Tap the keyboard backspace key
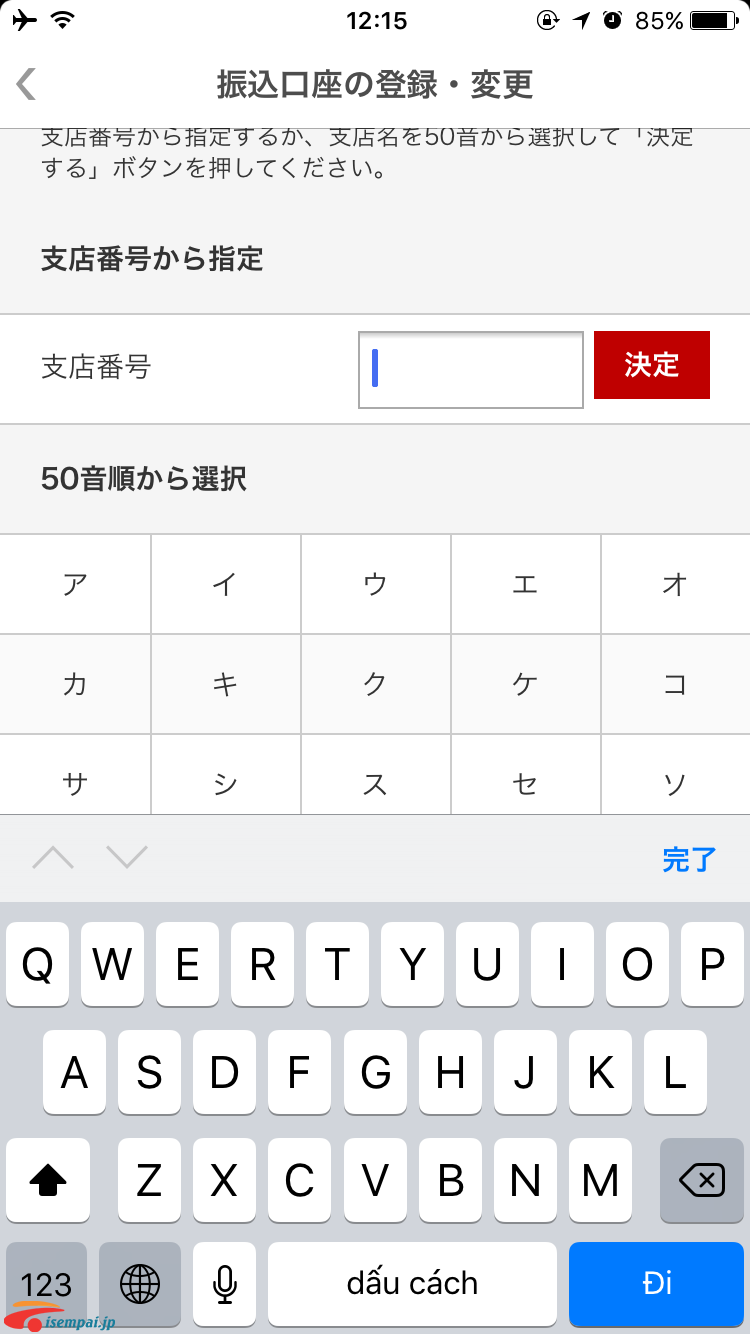 pyautogui.click(x=702, y=1180)
